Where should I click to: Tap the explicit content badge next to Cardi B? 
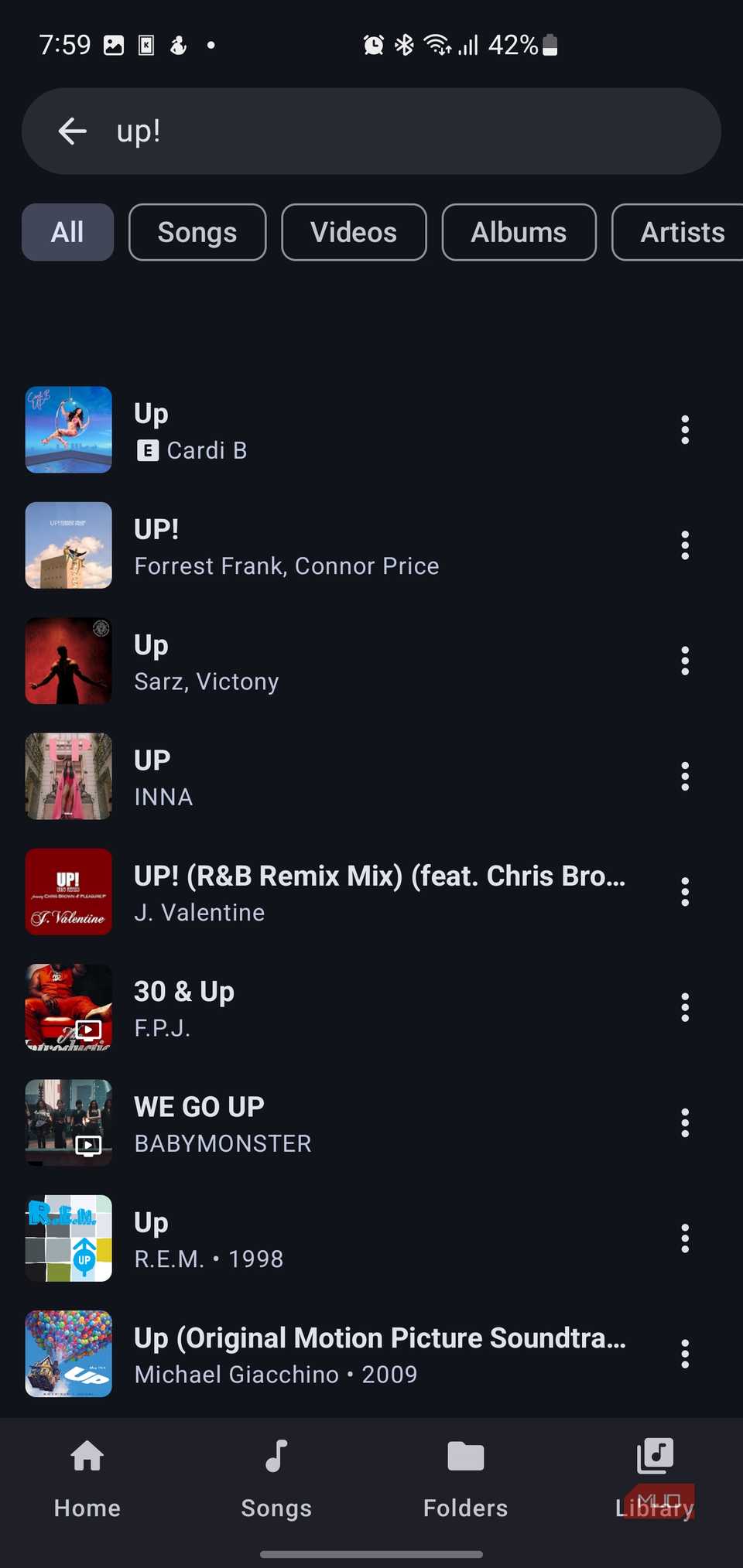148,450
